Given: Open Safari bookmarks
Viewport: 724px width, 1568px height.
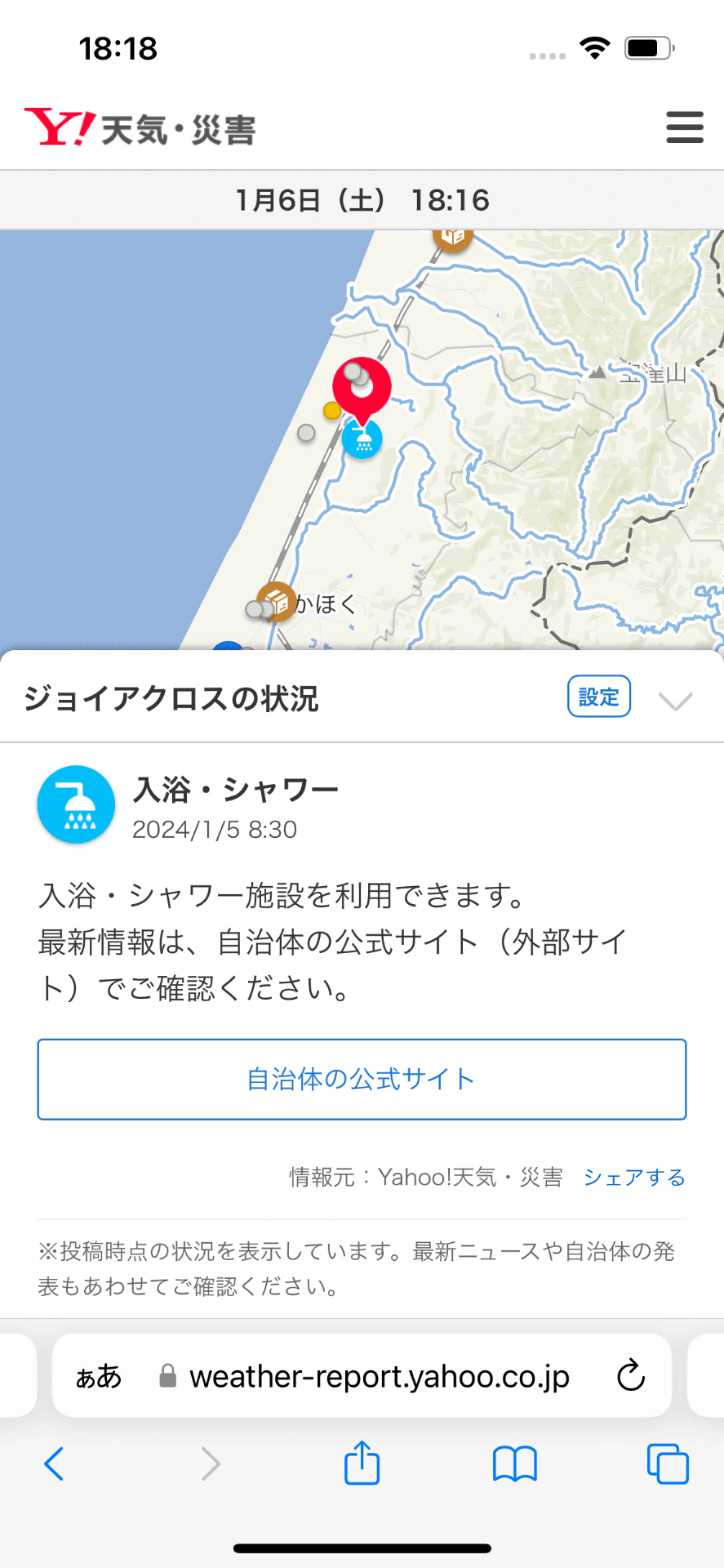Looking at the screenshot, I should tap(514, 1463).
